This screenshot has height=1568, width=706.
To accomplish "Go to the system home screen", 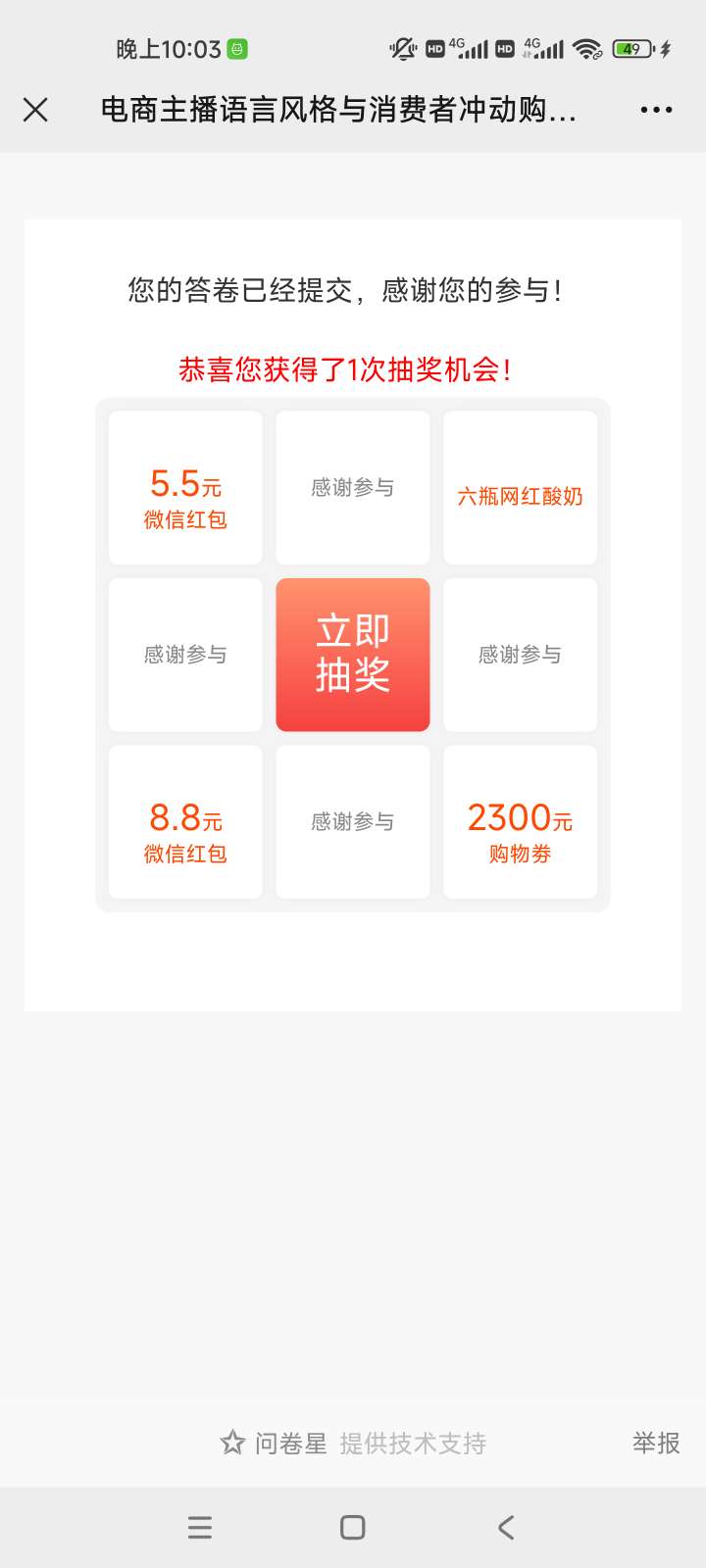I will pyautogui.click(x=353, y=1527).
